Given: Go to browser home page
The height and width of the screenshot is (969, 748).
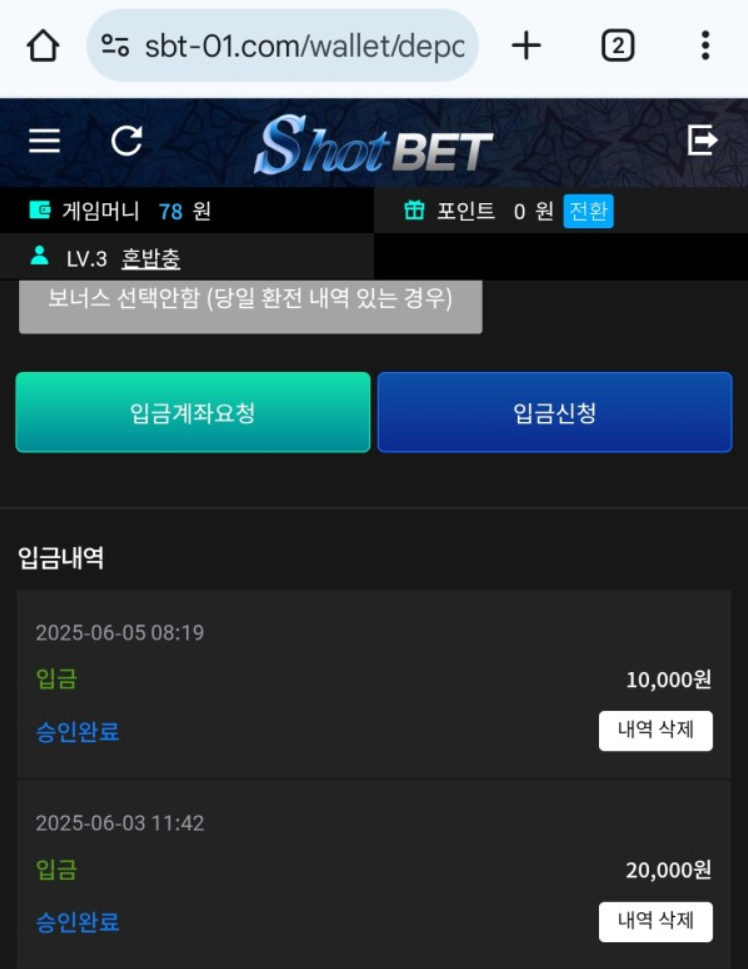Looking at the screenshot, I should [x=43, y=45].
